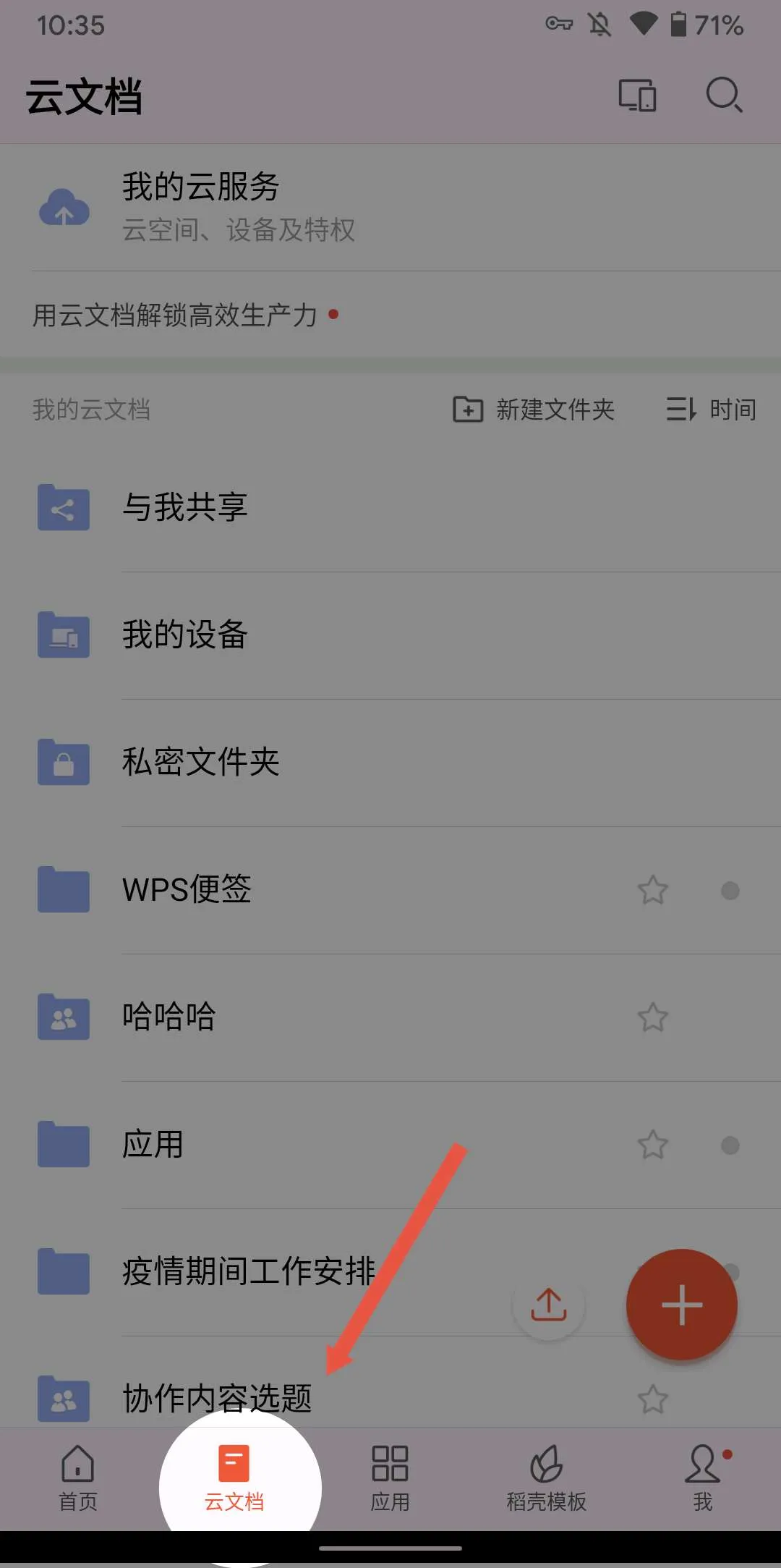
Task: Tap the red plus floating button
Action: click(x=682, y=1305)
